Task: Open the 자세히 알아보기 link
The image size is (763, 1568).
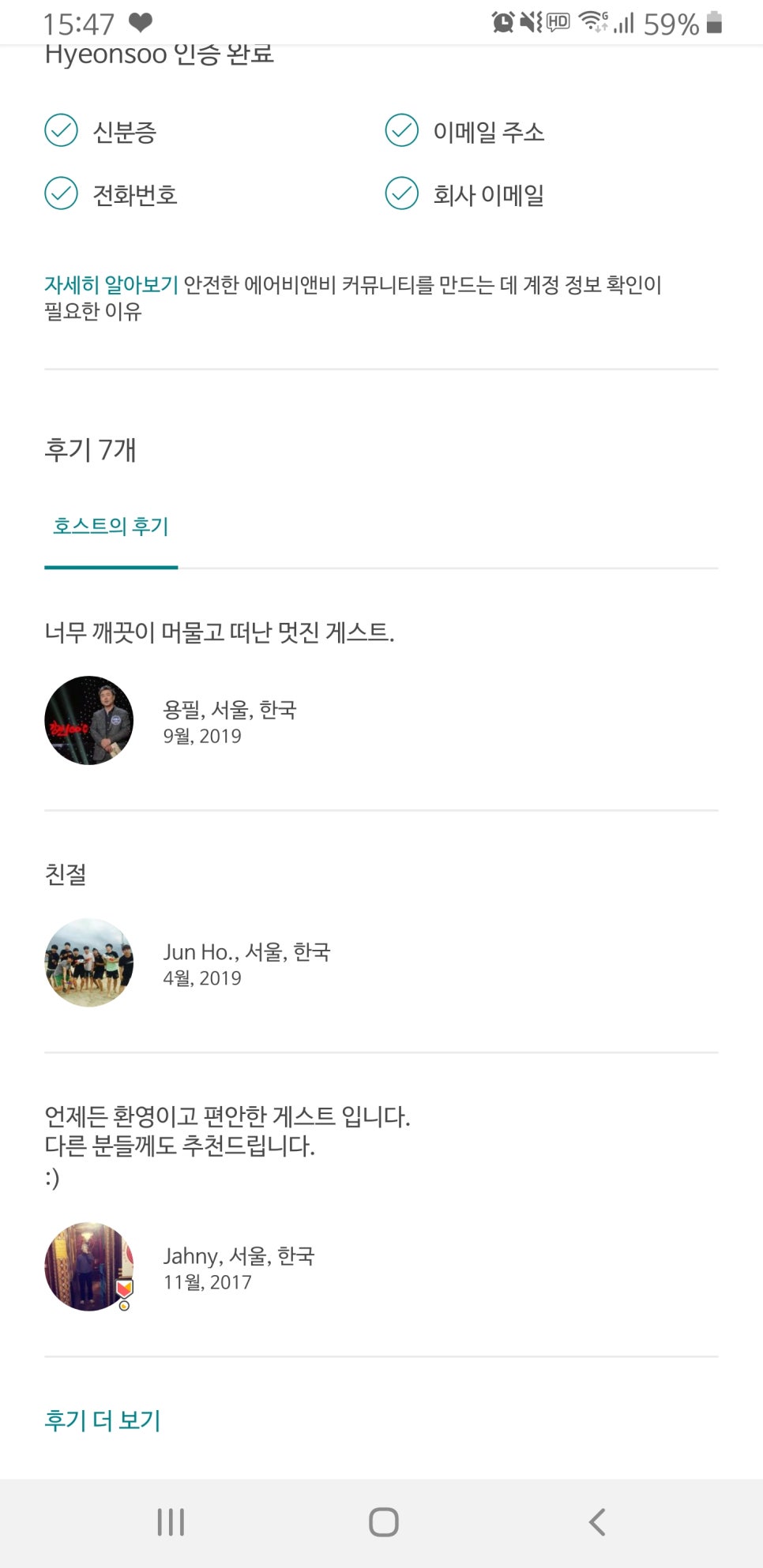Action: [111, 286]
